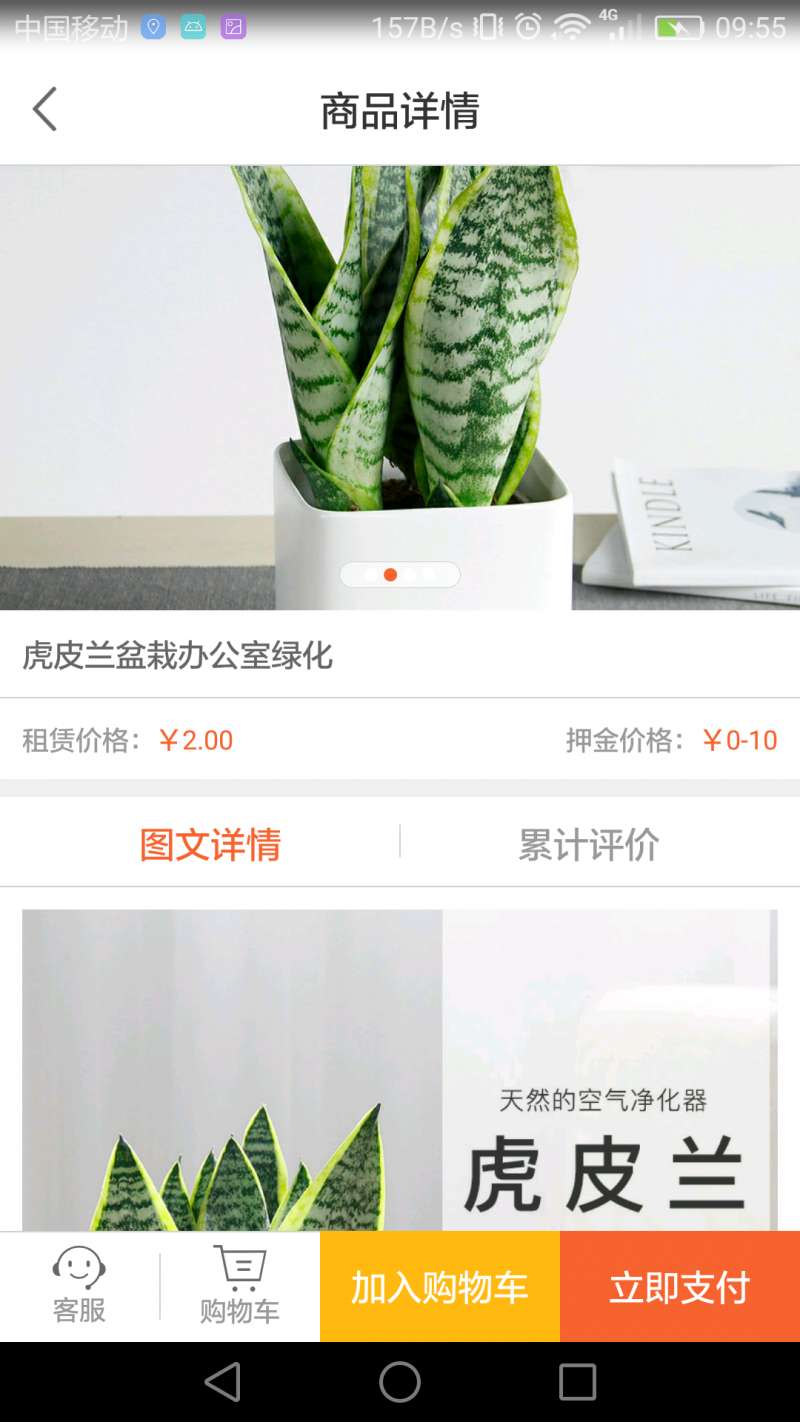
Task: Contact 客服 customer service
Action: coord(79,1286)
